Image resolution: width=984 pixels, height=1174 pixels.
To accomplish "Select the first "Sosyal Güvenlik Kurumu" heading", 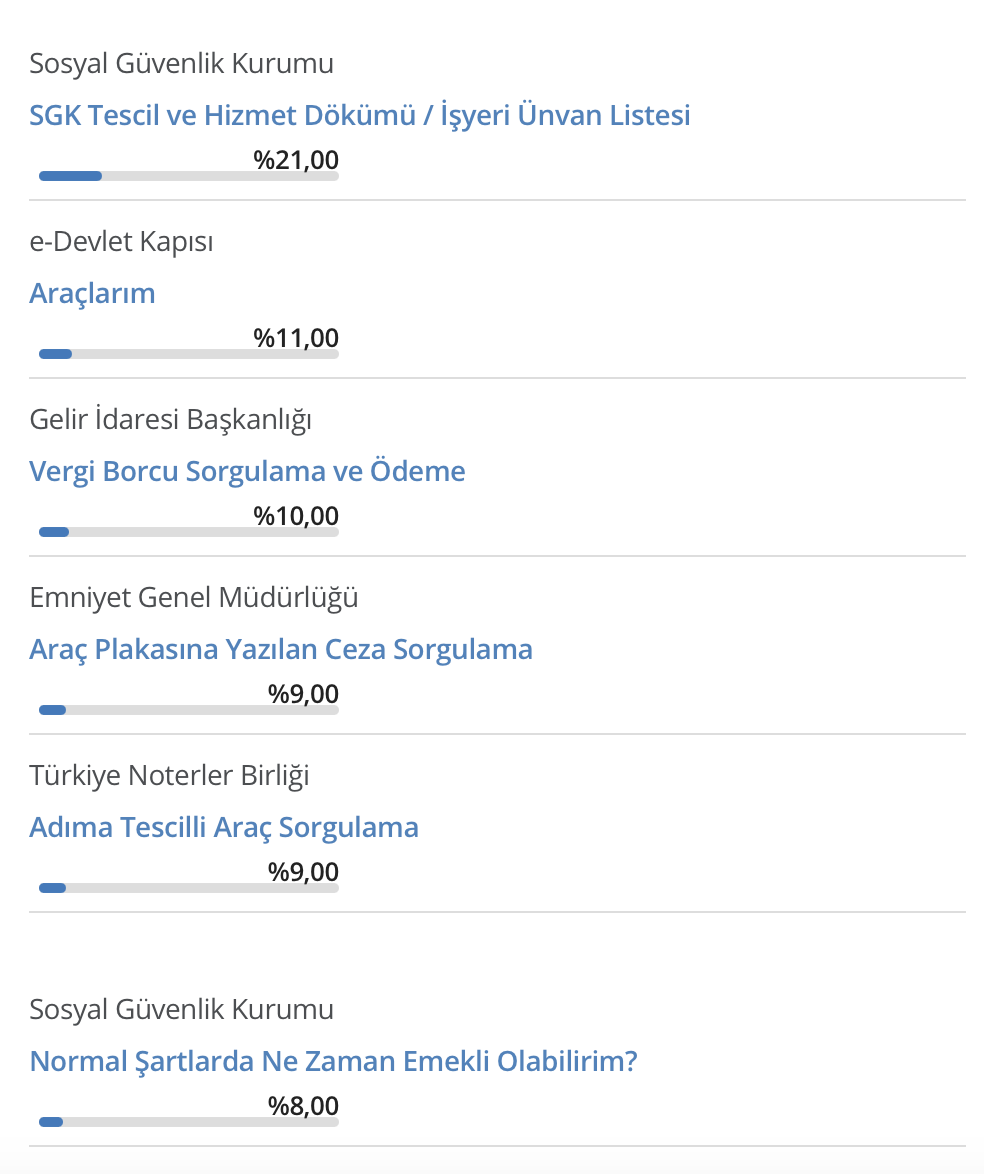I will 181,63.
